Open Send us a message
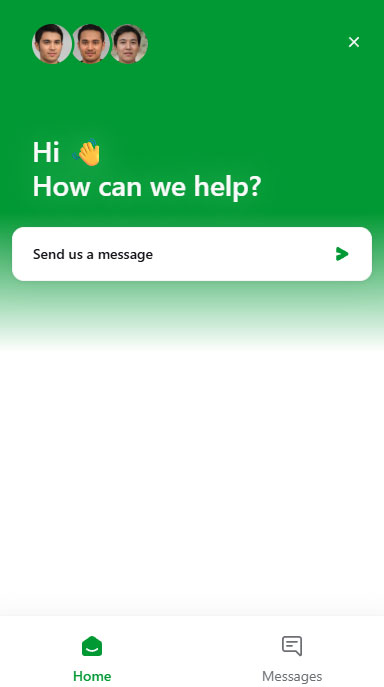The width and height of the screenshot is (384, 687). 192,254
